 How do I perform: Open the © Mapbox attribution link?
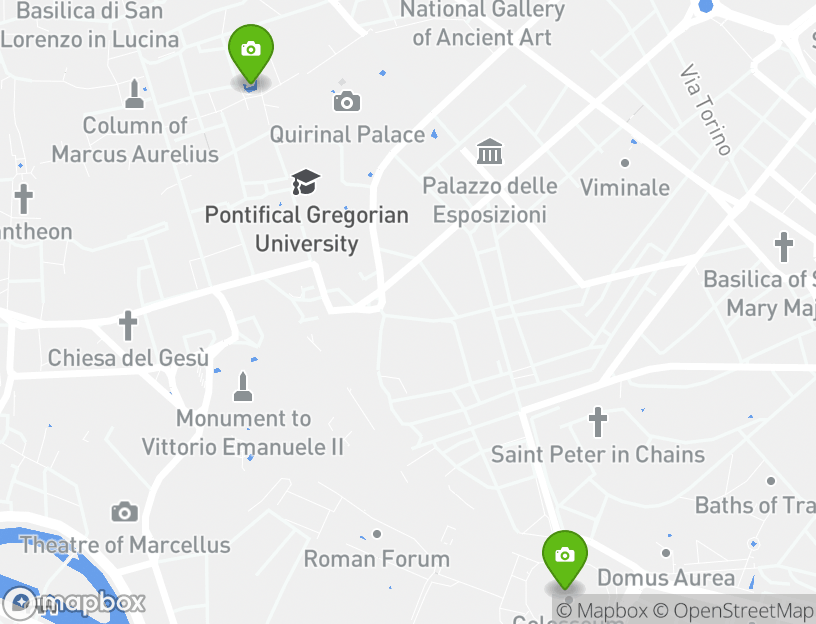click(602, 610)
